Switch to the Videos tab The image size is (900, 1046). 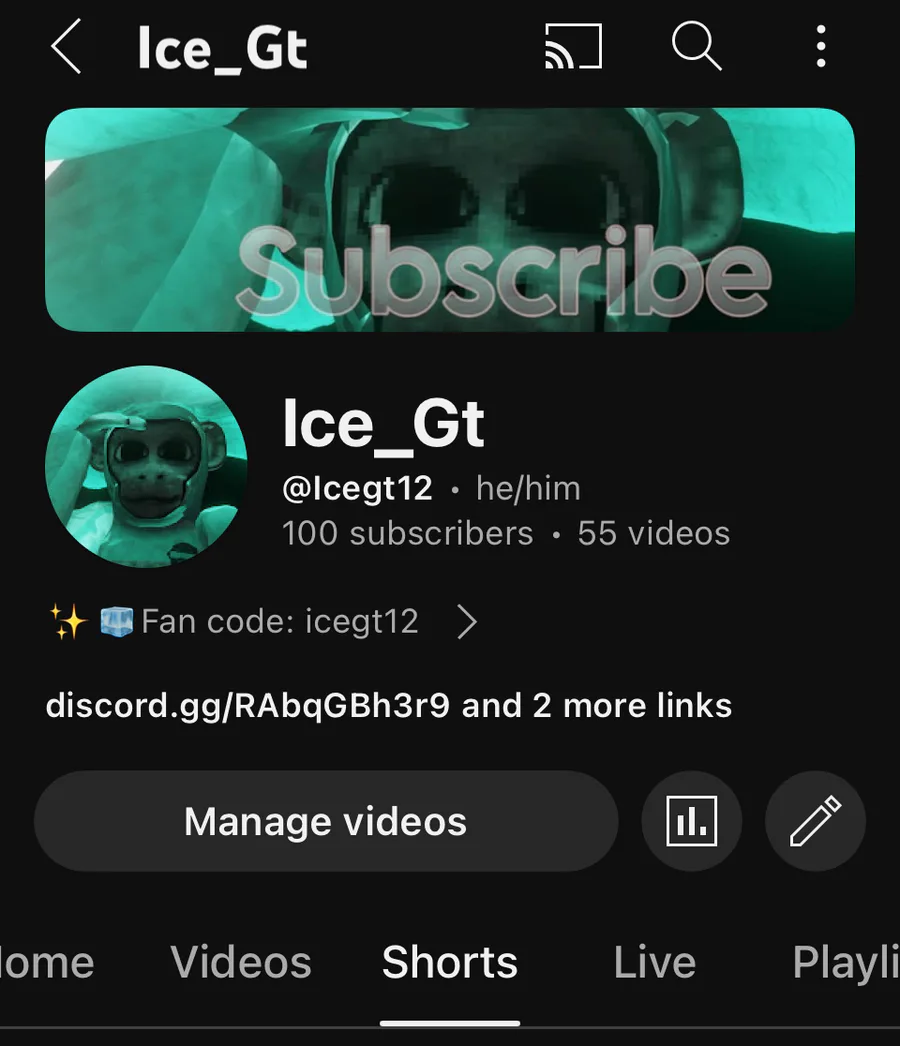coord(241,963)
